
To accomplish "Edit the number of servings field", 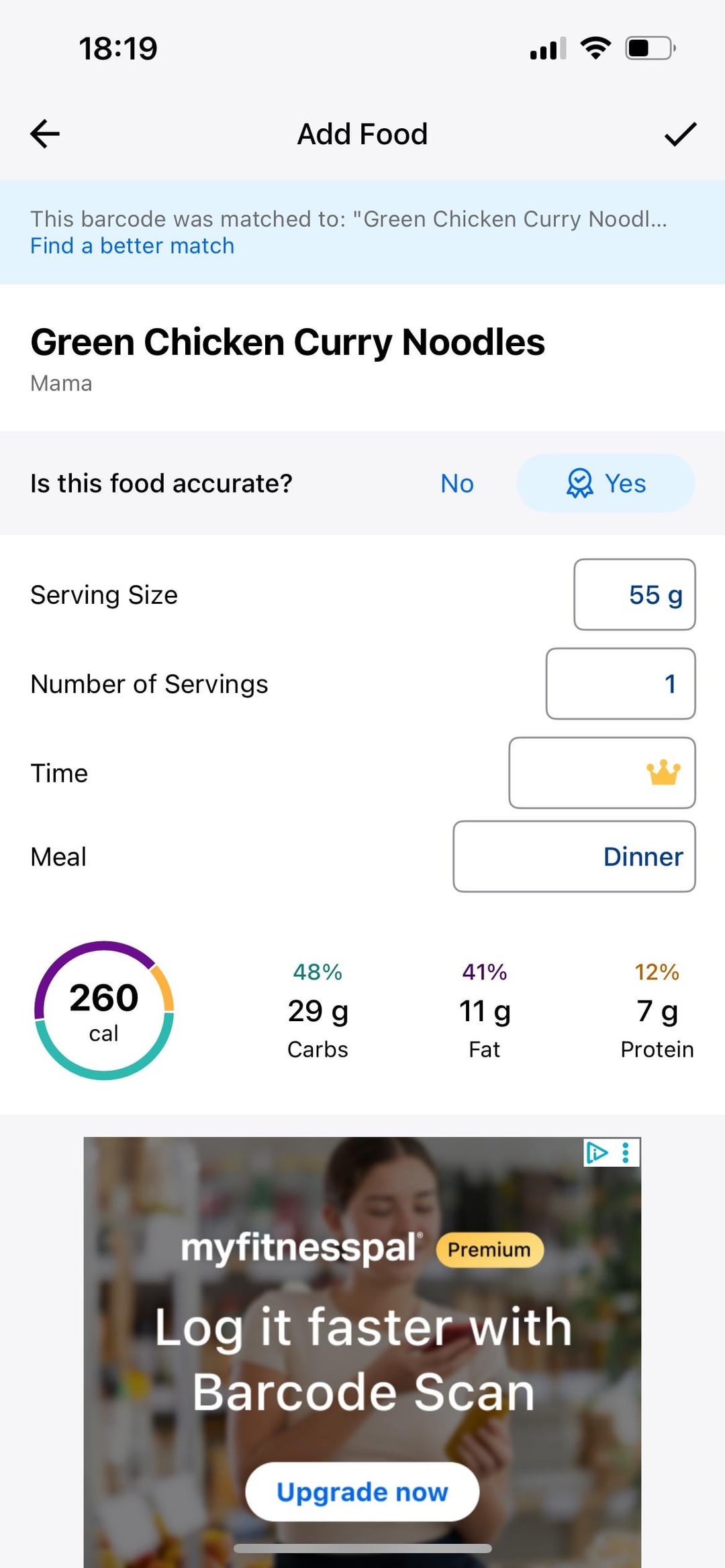I will tap(620, 684).
